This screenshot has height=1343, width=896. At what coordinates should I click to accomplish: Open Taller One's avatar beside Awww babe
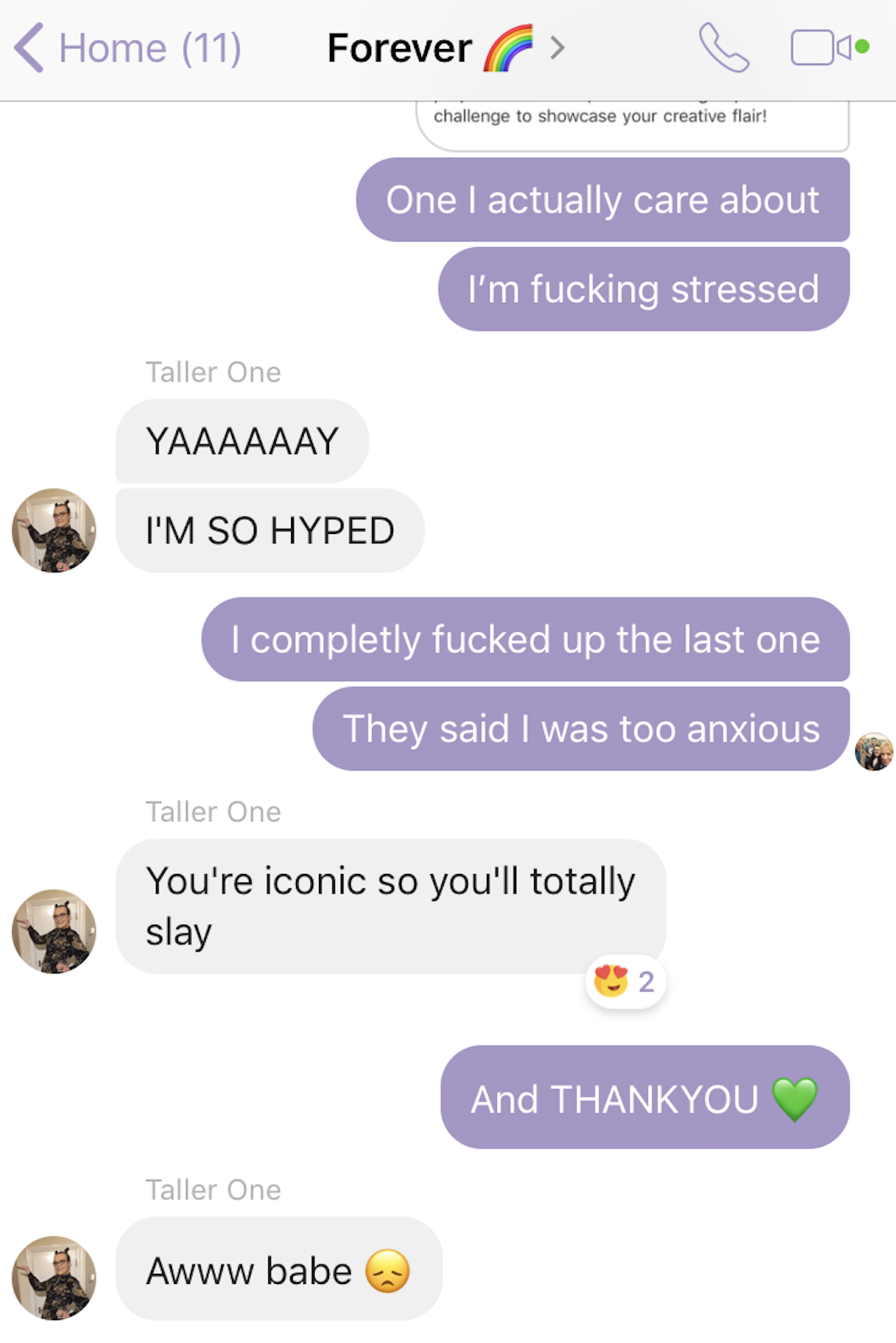[x=54, y=1277]
